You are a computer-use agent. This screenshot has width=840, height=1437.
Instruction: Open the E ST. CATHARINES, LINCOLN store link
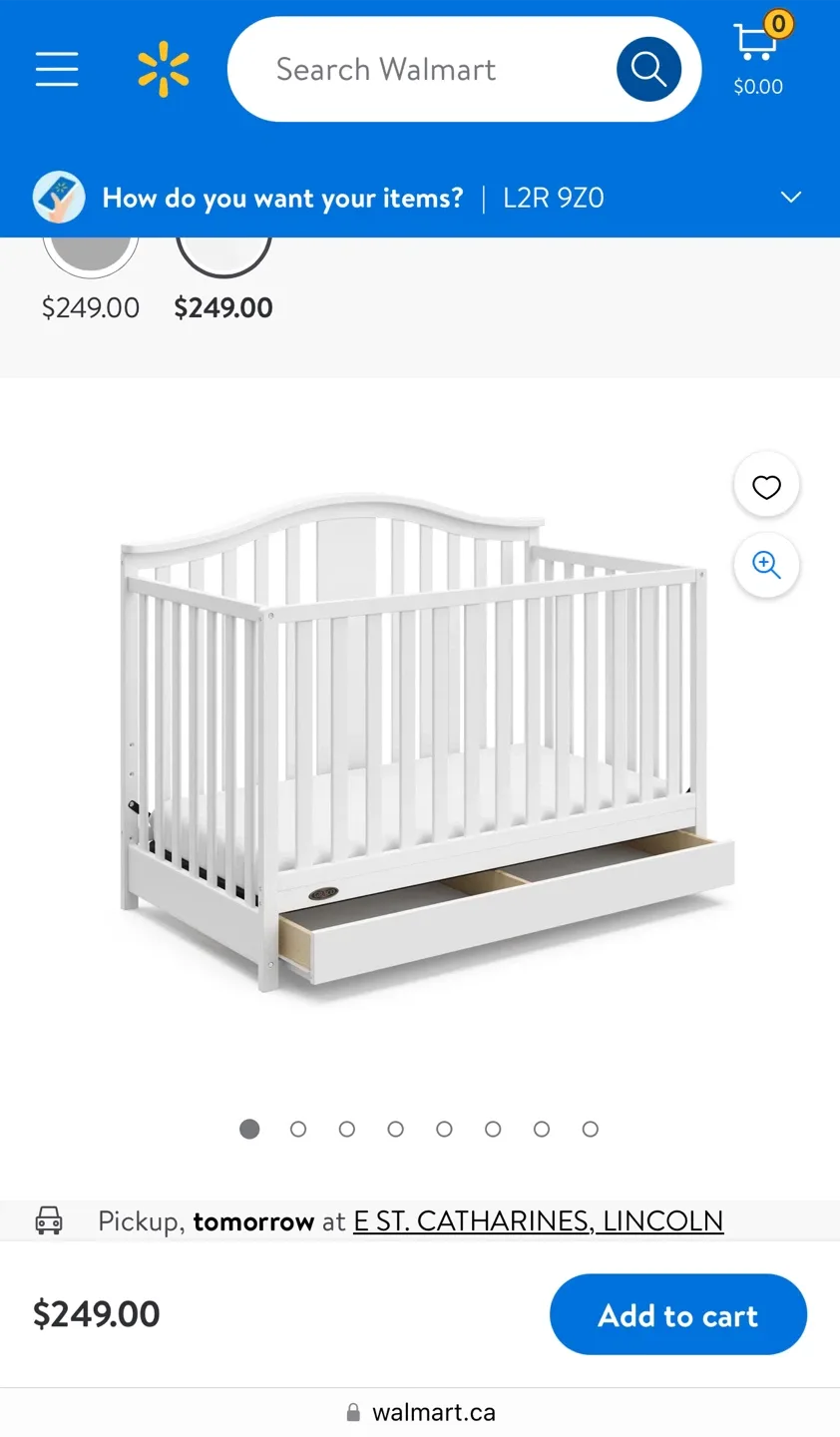point(538,1219)
